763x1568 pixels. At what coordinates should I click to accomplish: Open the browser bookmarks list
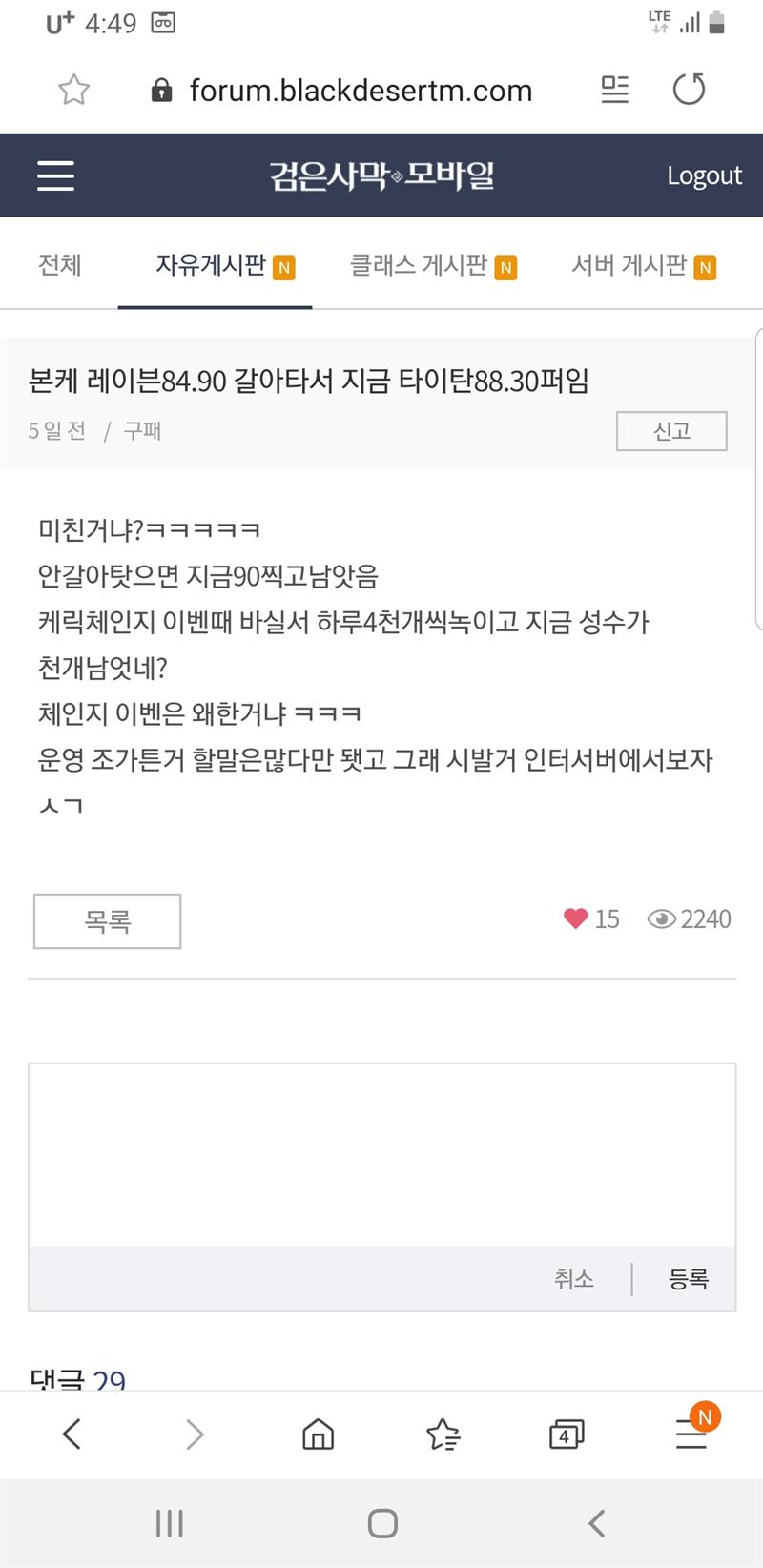[x=443, y=1434]
